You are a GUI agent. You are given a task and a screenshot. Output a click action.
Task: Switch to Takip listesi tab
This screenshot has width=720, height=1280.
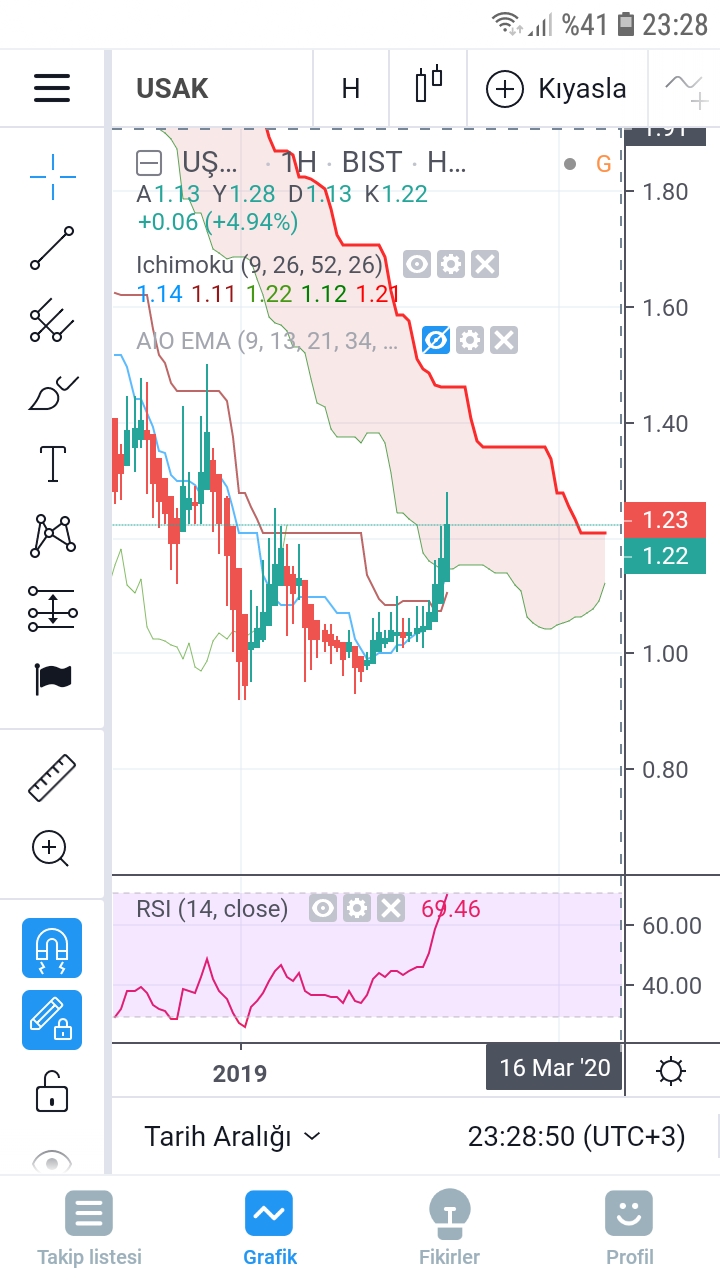tap(89, 1229)
